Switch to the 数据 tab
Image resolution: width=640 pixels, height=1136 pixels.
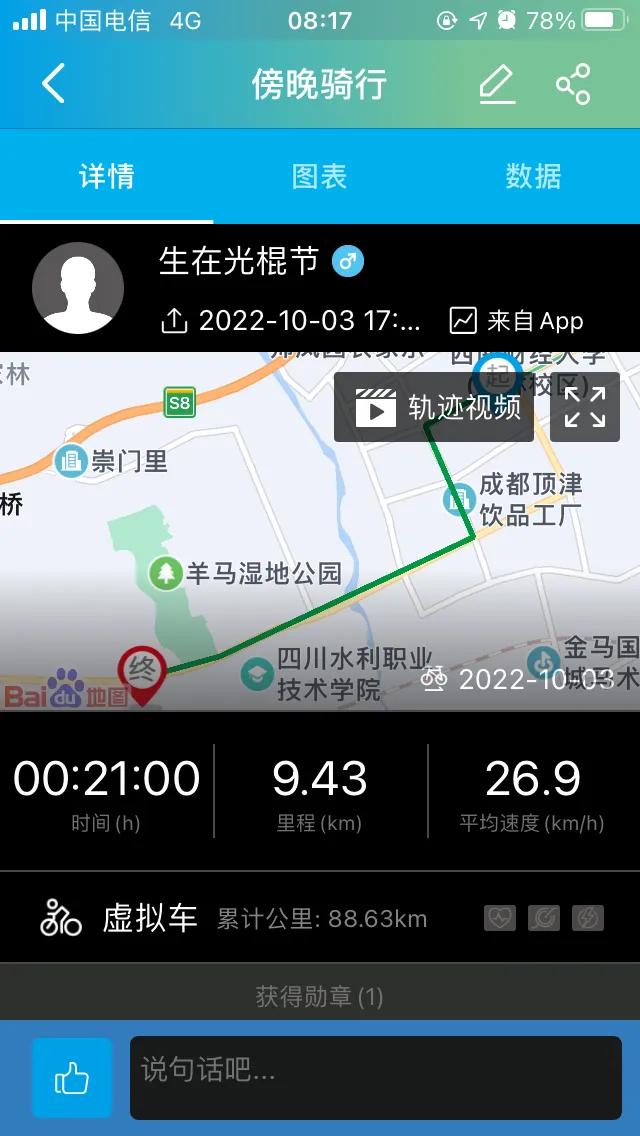533,177
